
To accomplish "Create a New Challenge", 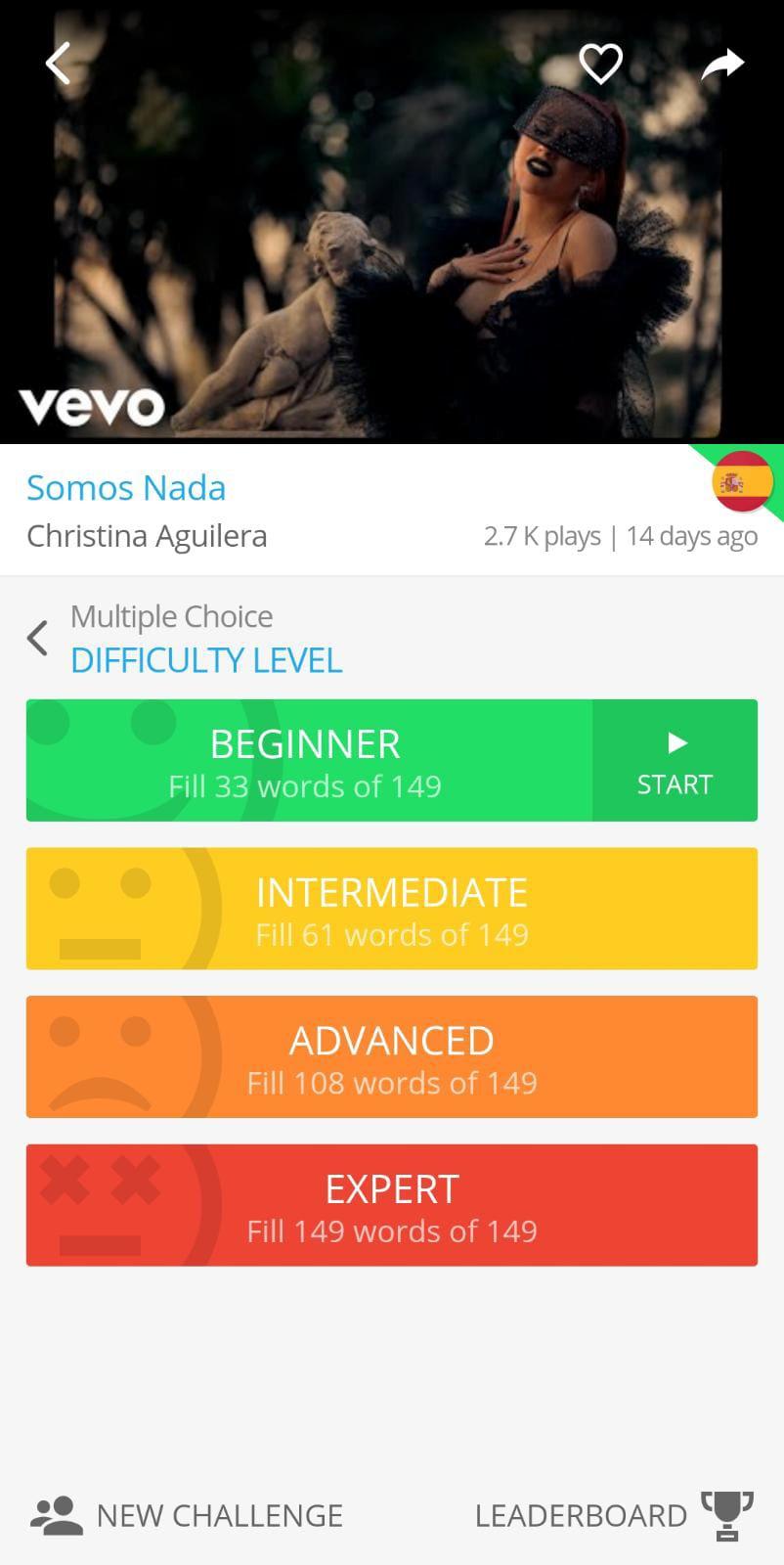I will [187, 1515].
